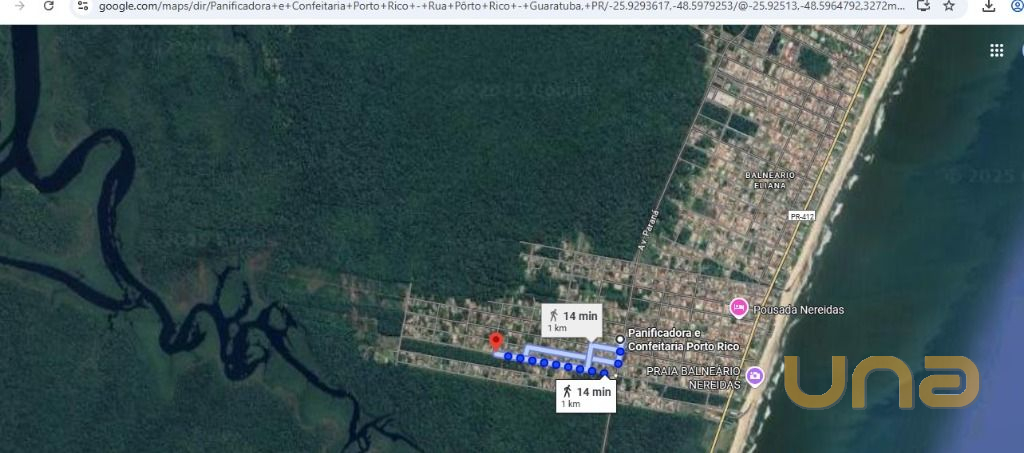Bookmark this page with the star

click(x=949, y=6)
